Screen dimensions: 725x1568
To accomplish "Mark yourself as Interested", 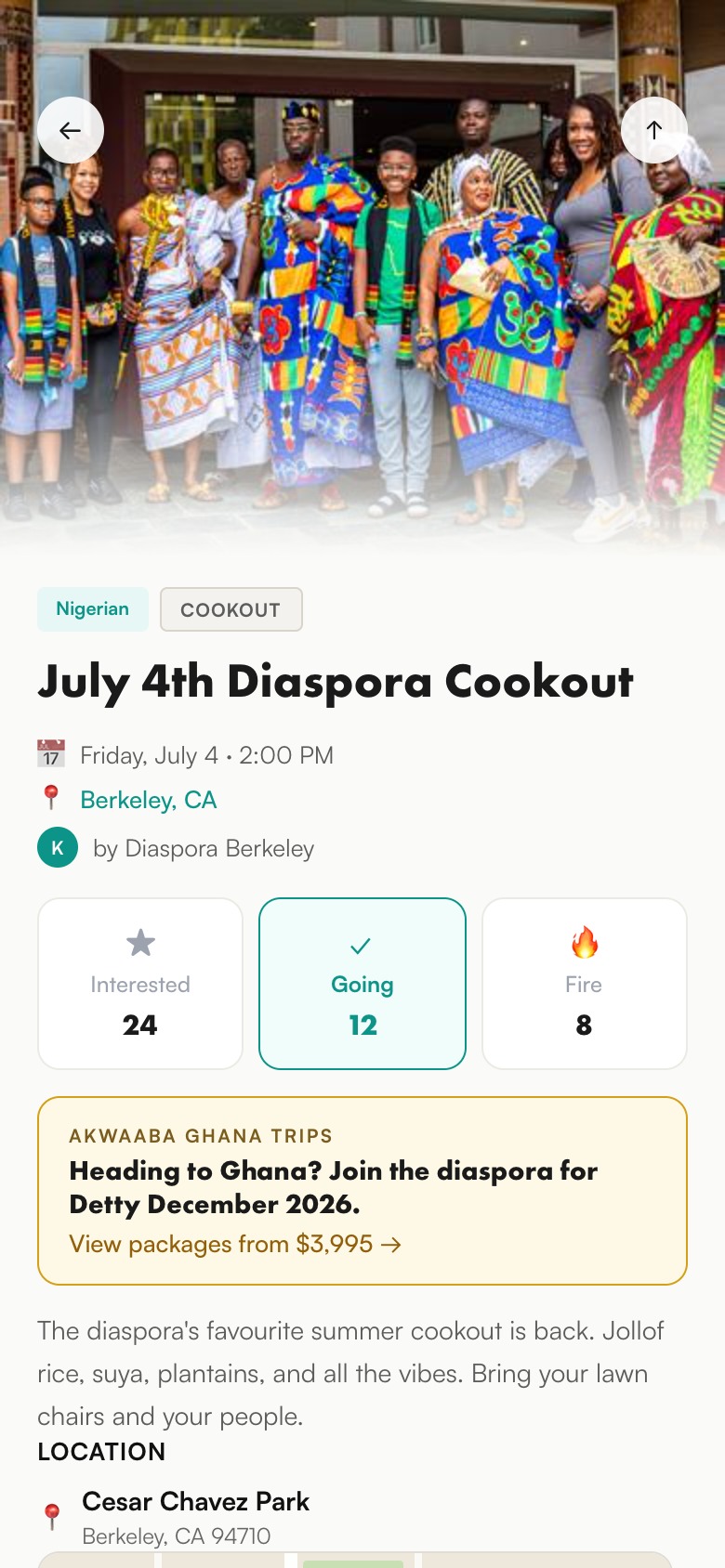I will (x=140, y=984).
